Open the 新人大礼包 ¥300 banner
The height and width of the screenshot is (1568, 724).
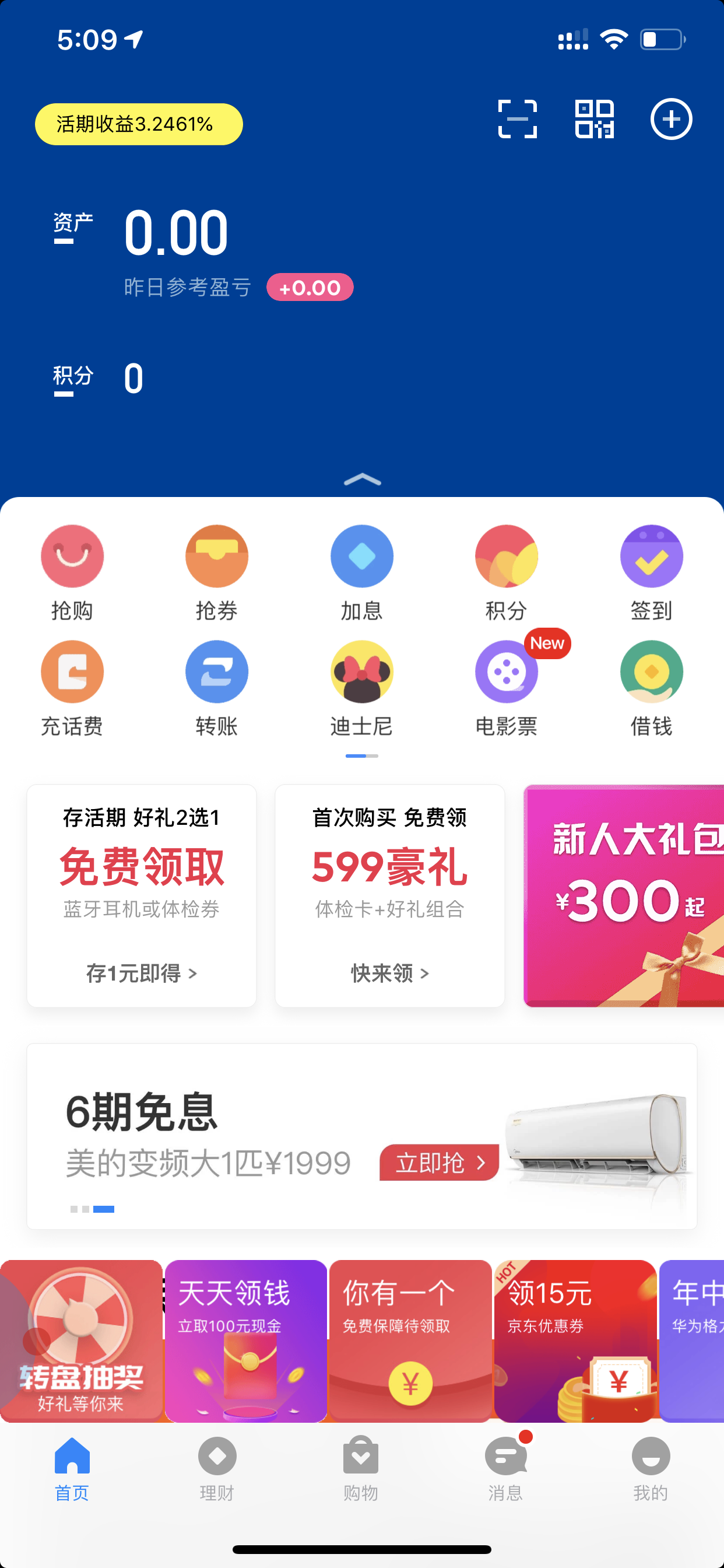click(x=624, y=895)
